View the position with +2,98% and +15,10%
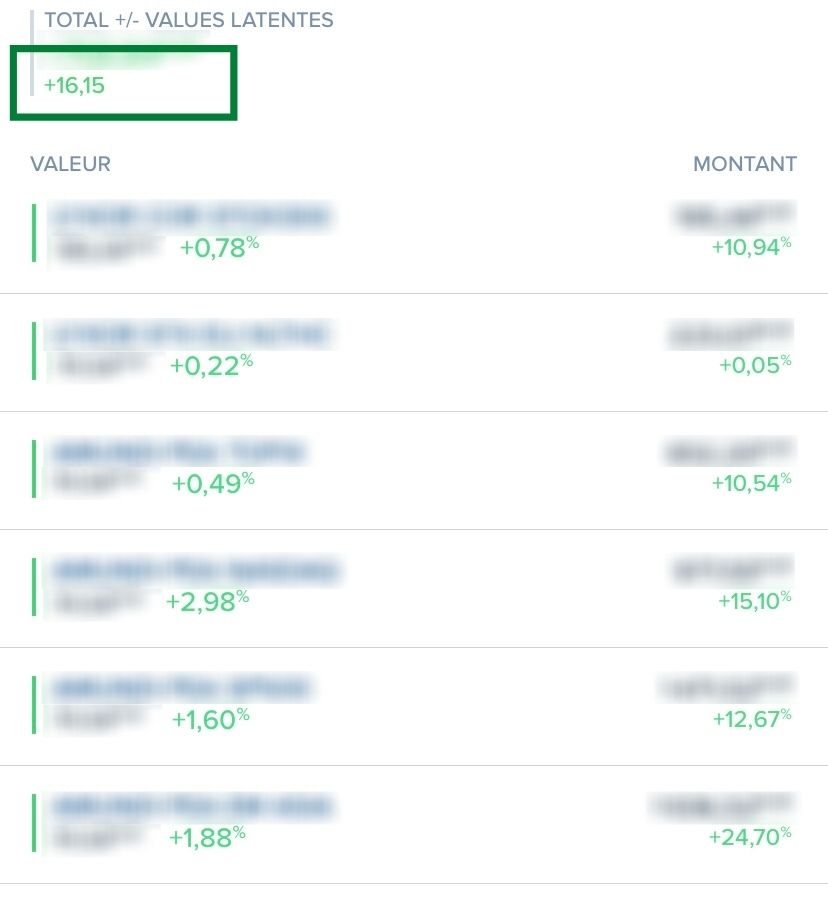828x907 pixels. pos(414,587)
